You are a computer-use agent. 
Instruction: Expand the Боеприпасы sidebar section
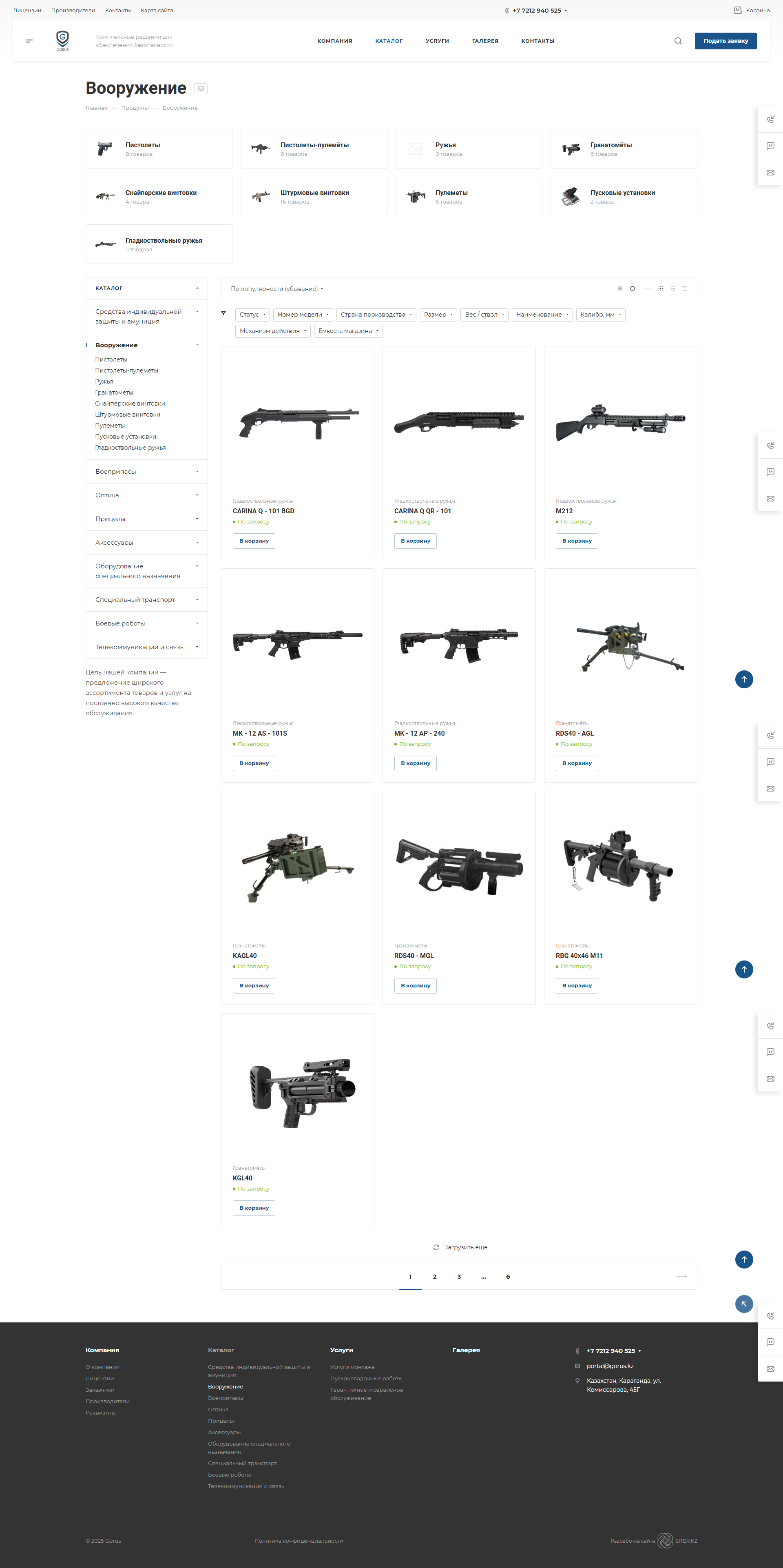(x=146, y=472)
